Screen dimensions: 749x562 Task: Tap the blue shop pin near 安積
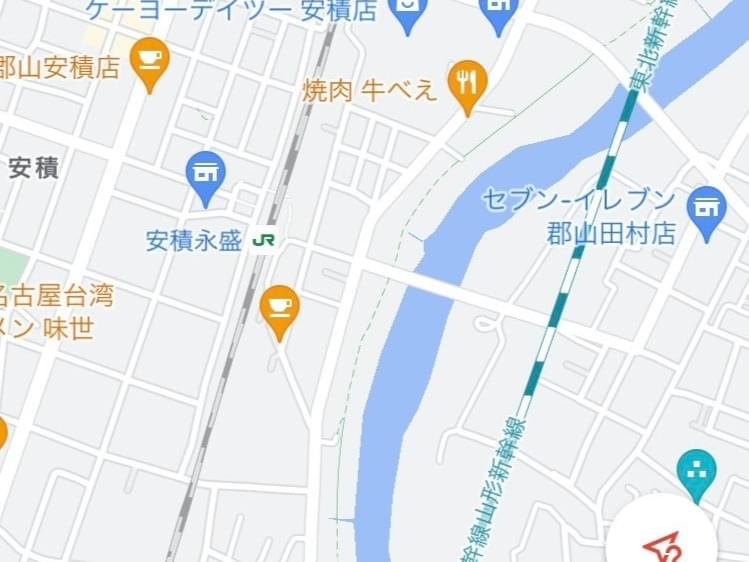[206, 173]
